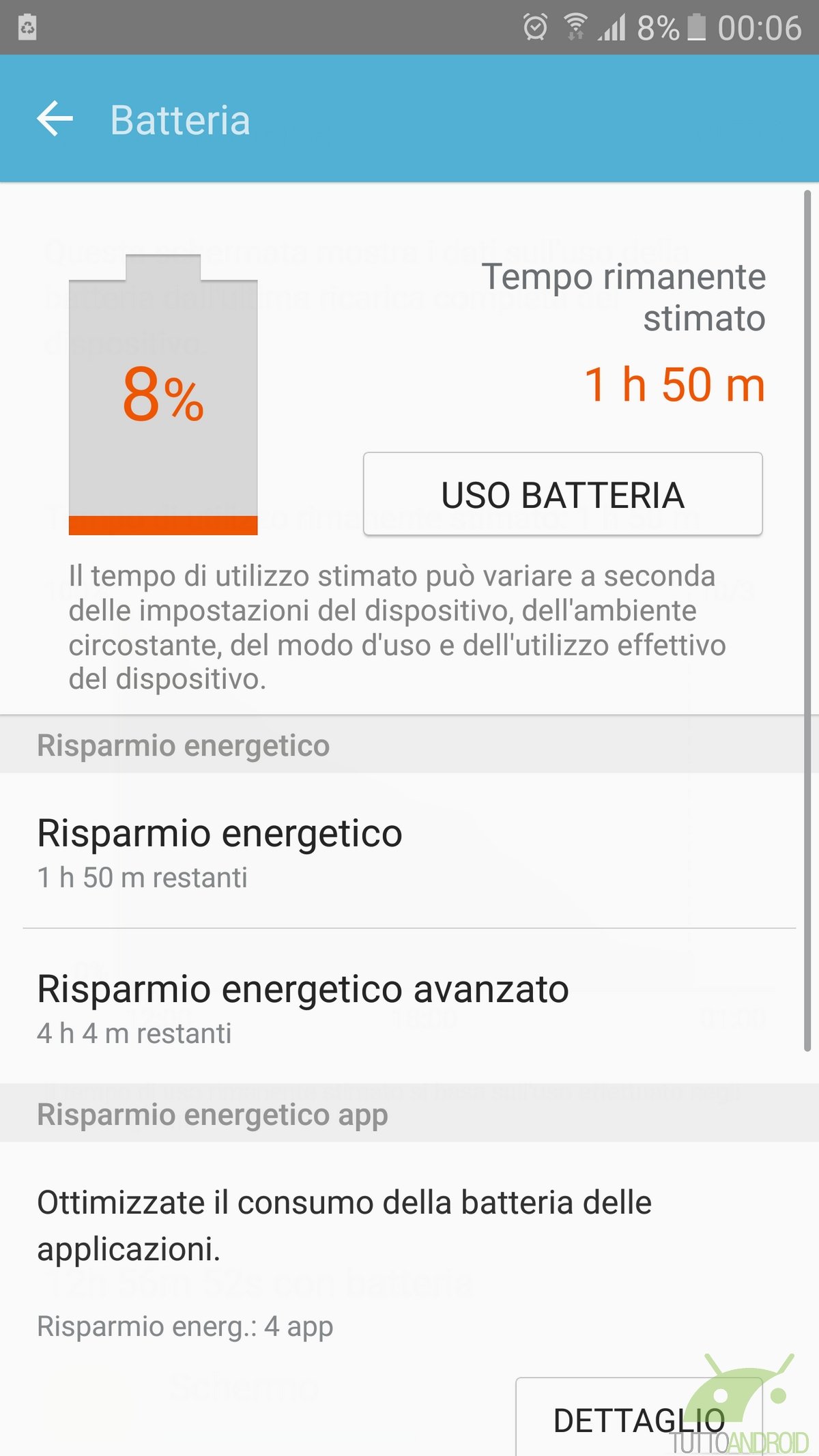Open Risparmio energetico settings
Image resolution: width=819 pixels, height=1456 pixels.
click(409, 851)
